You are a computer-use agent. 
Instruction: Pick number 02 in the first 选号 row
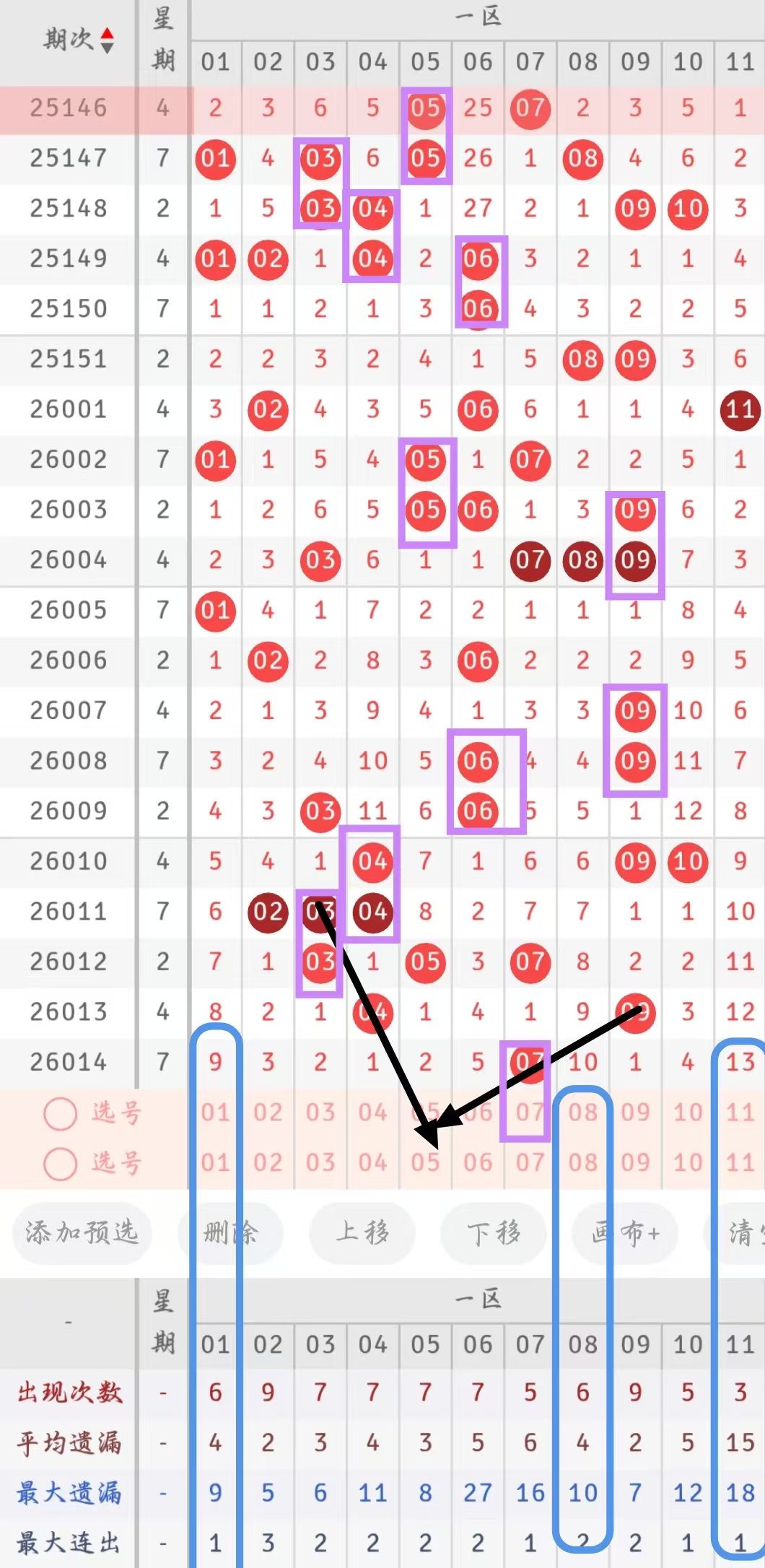[x=268, y=1112]
